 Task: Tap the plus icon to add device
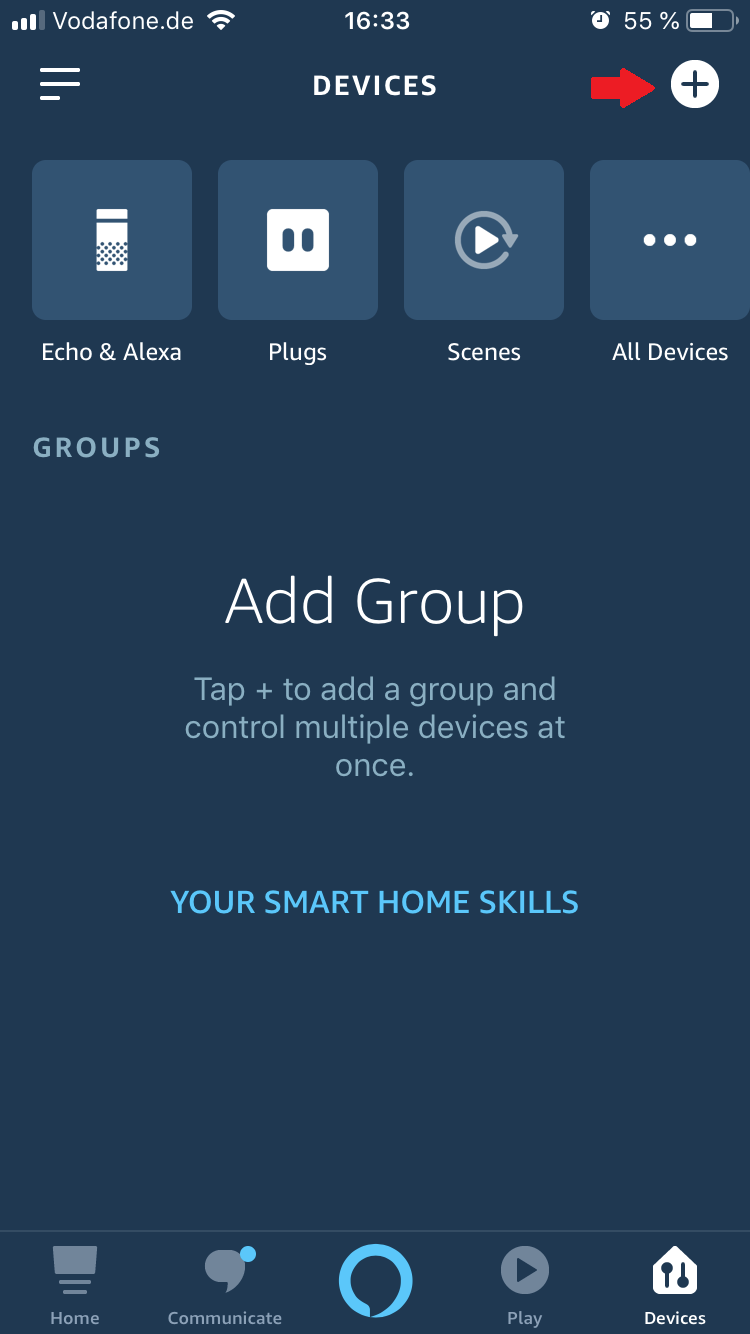click(694, 85)
